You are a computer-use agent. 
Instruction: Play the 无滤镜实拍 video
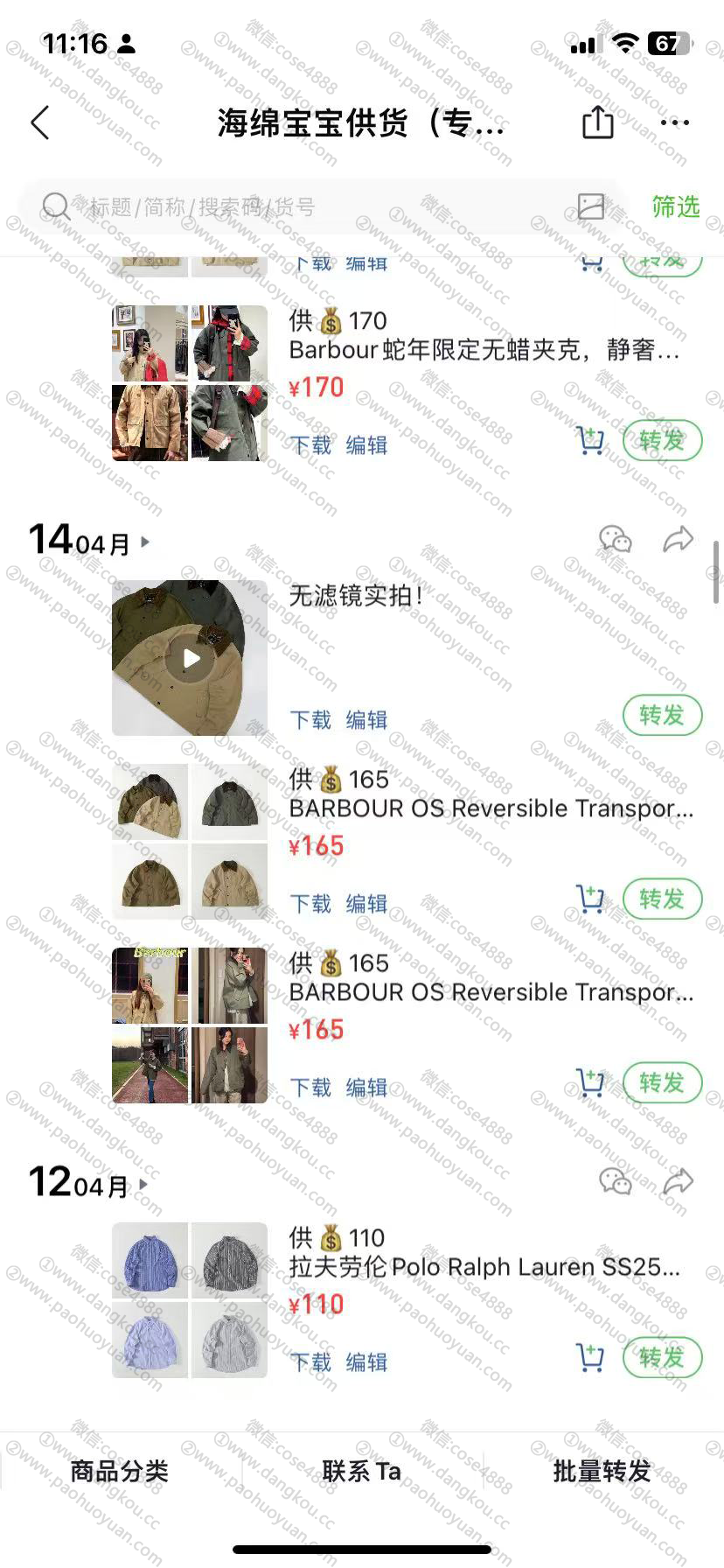pyautogui.click(x=191, y=658)
